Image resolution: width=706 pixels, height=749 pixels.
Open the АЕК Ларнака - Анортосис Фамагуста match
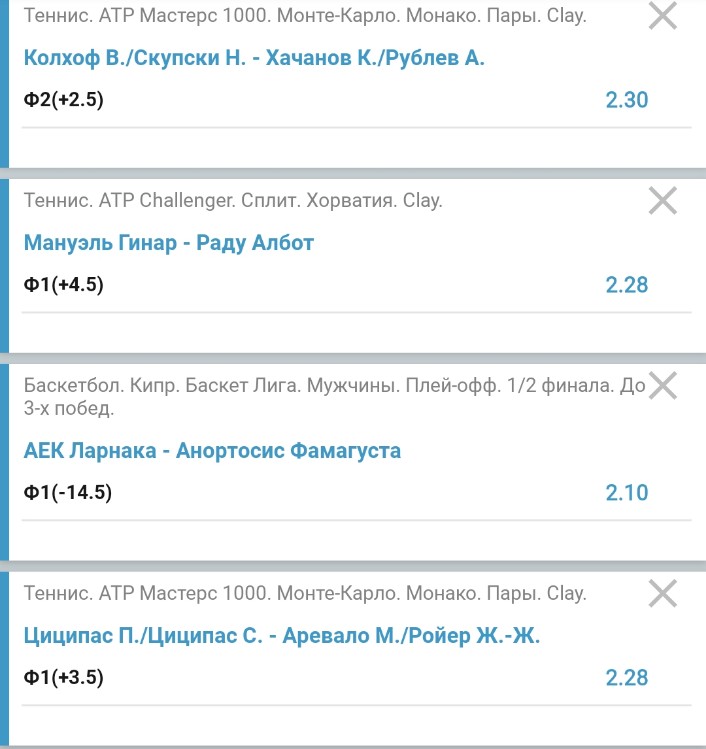pos(212,451)
